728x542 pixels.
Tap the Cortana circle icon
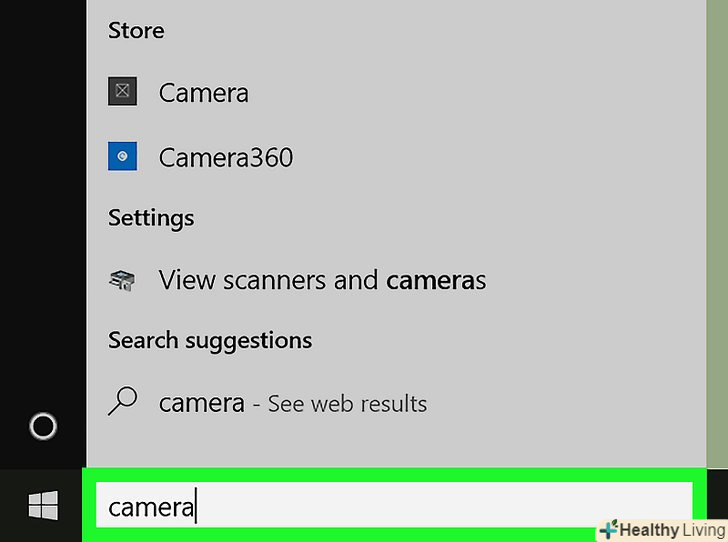(43, 427)
